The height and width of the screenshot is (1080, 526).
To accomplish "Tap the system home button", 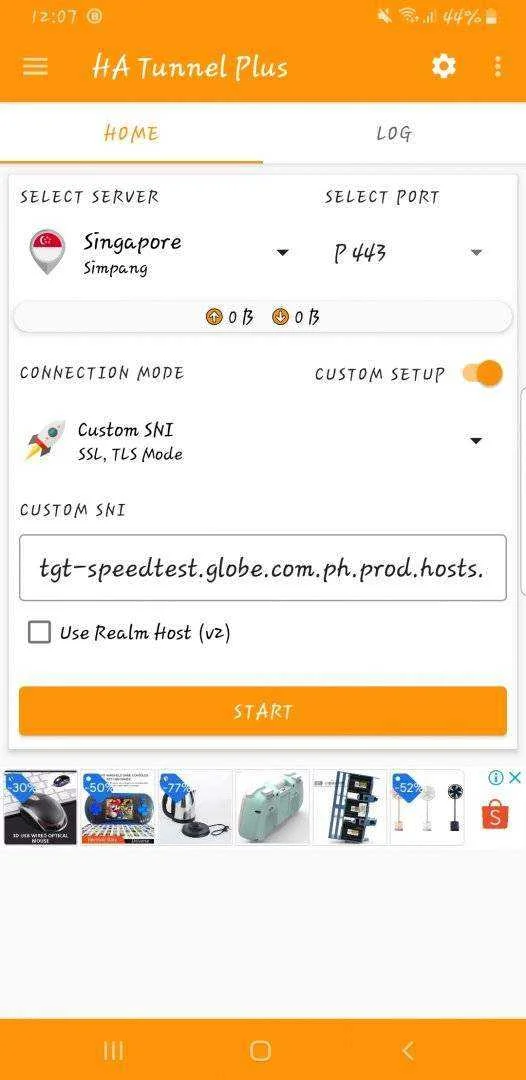I will [x=260, y=1050].
